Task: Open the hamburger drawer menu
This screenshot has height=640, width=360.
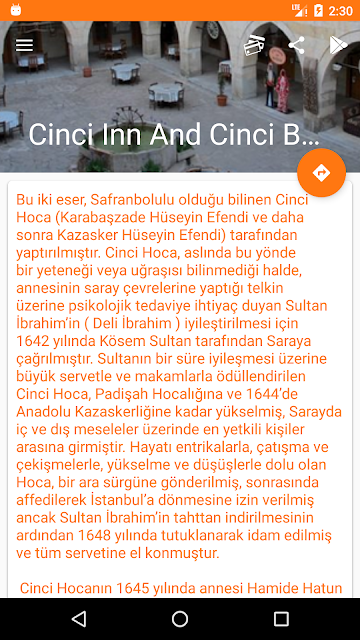Action: click(24, 45)
